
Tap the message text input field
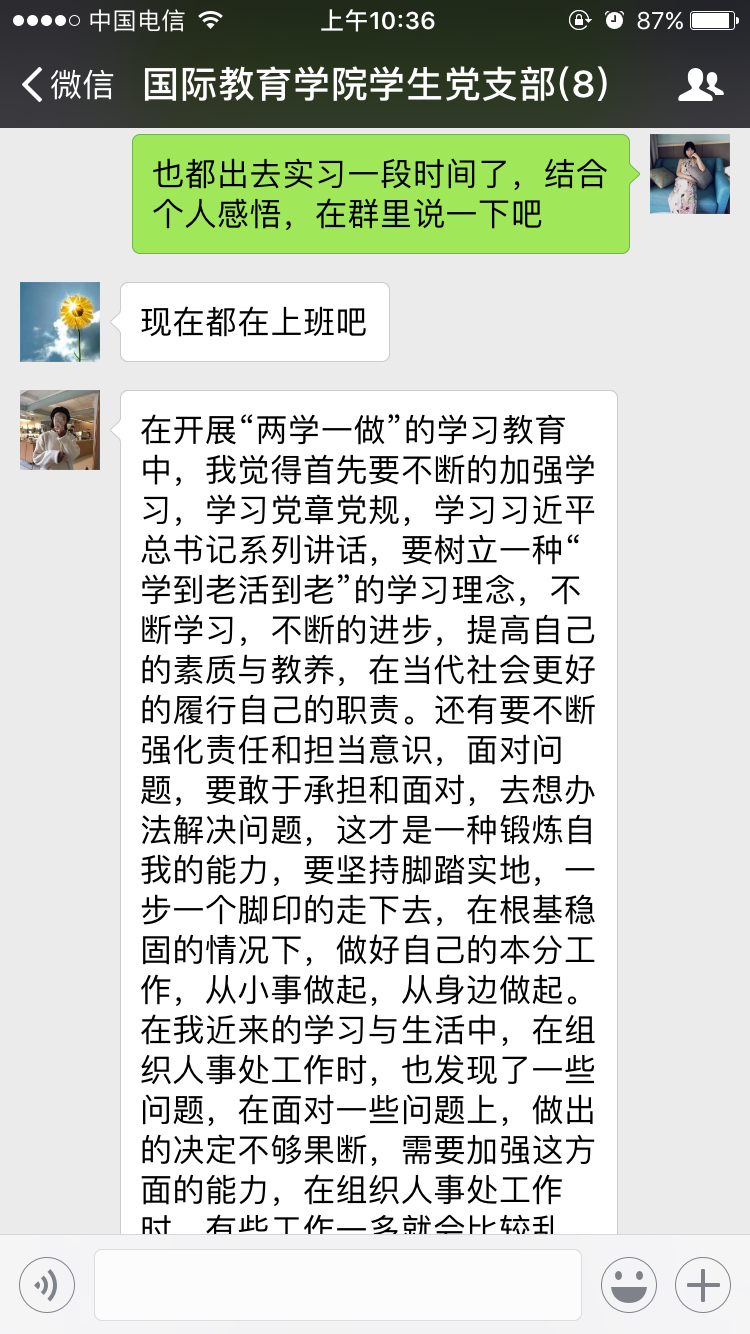point(338,1285)
